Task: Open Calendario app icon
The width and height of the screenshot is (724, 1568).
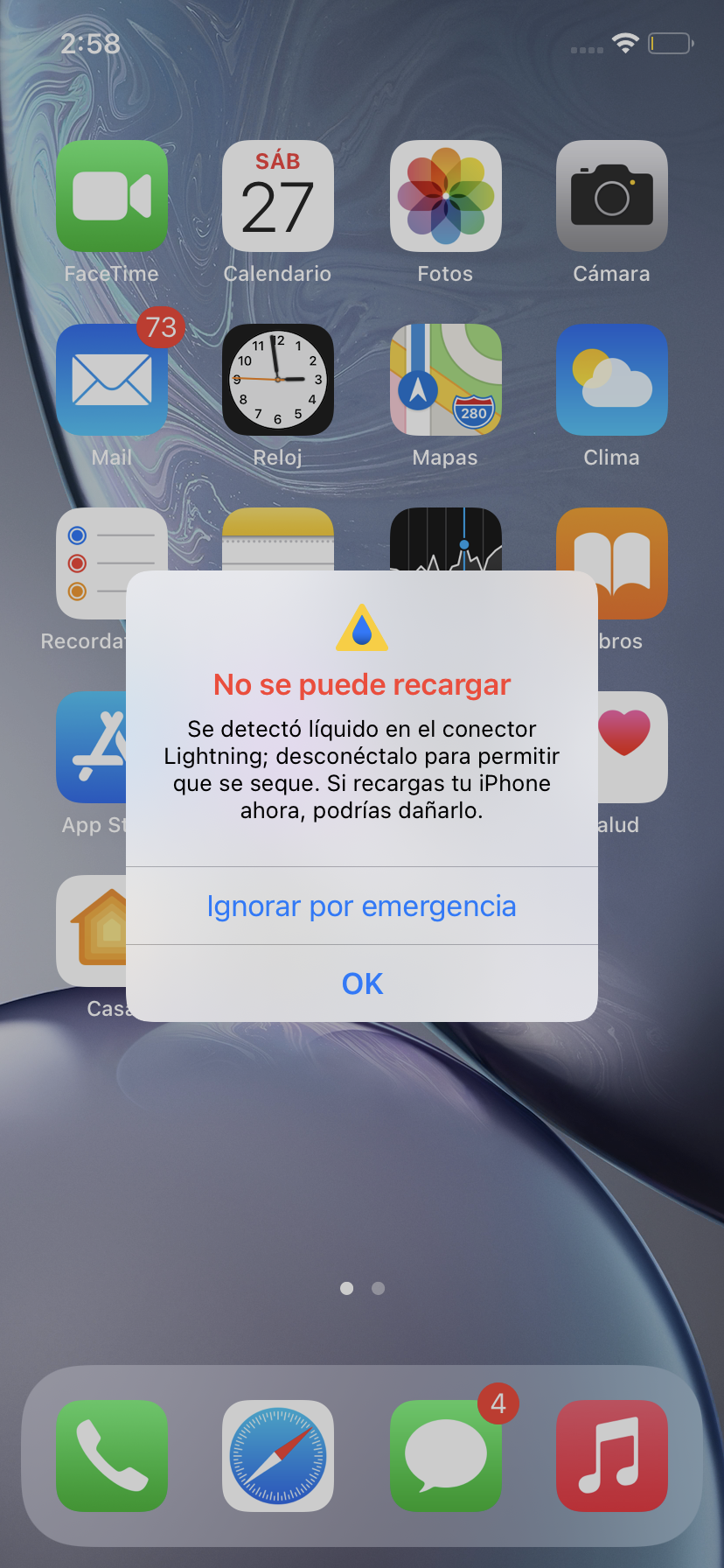Action: (x=278, y=196)
